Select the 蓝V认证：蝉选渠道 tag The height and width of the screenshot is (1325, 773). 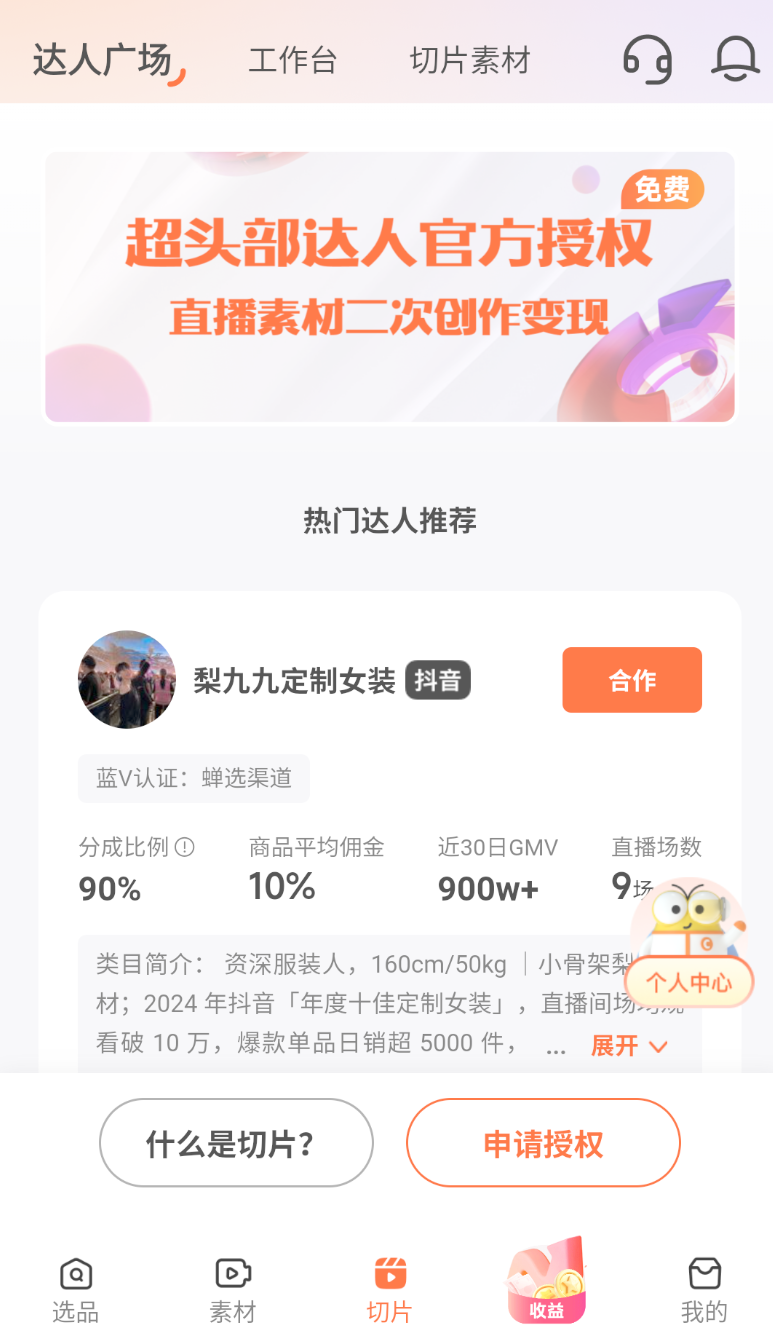(193, 778)
